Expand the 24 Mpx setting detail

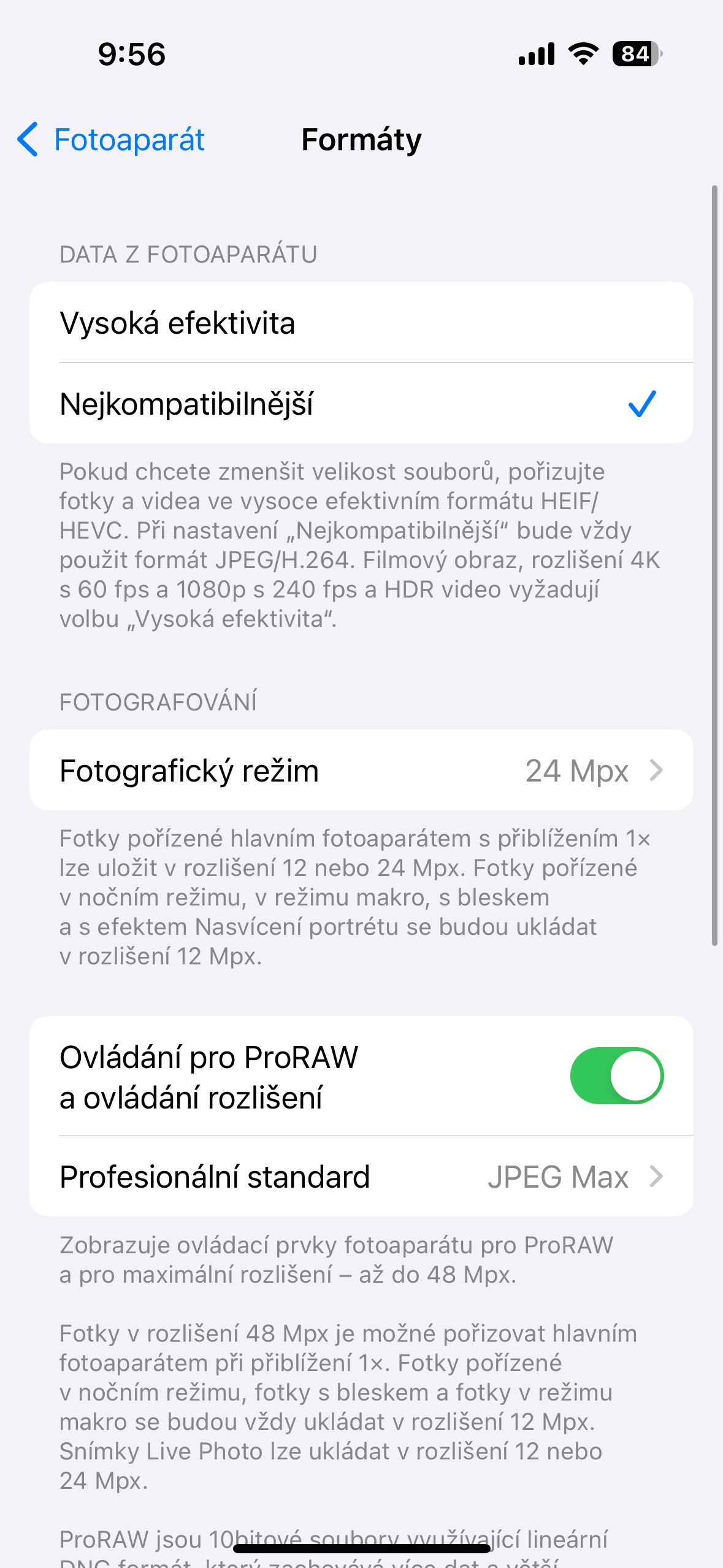[577, 771]
